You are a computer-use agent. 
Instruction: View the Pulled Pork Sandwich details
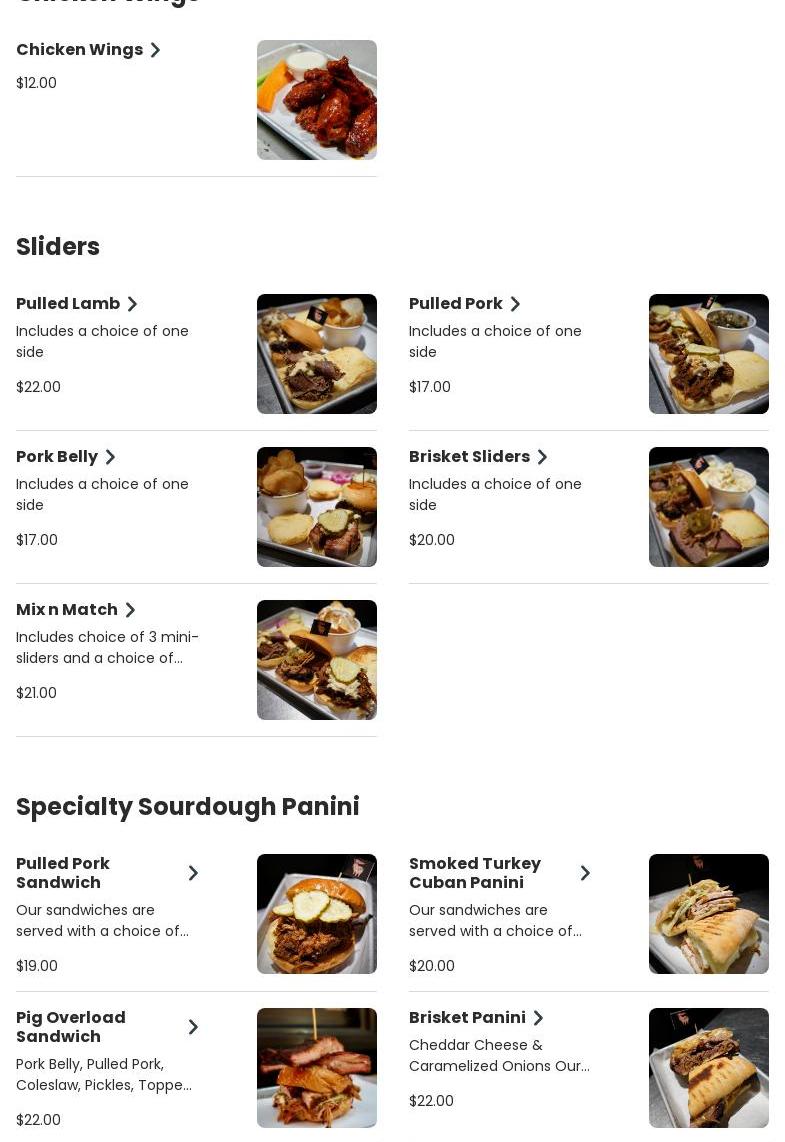(63, 873)
